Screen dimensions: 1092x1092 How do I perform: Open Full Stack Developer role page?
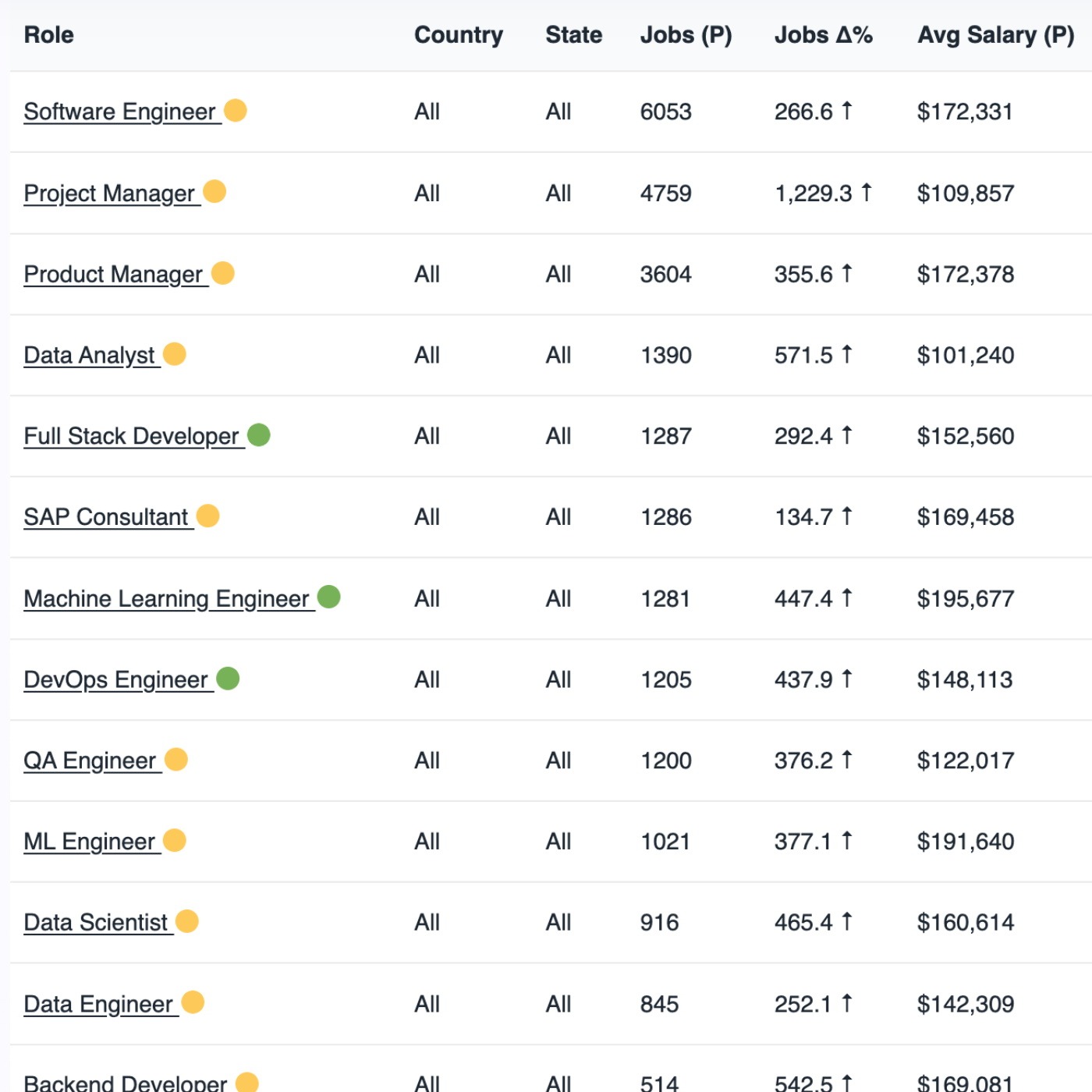point(131,436)
